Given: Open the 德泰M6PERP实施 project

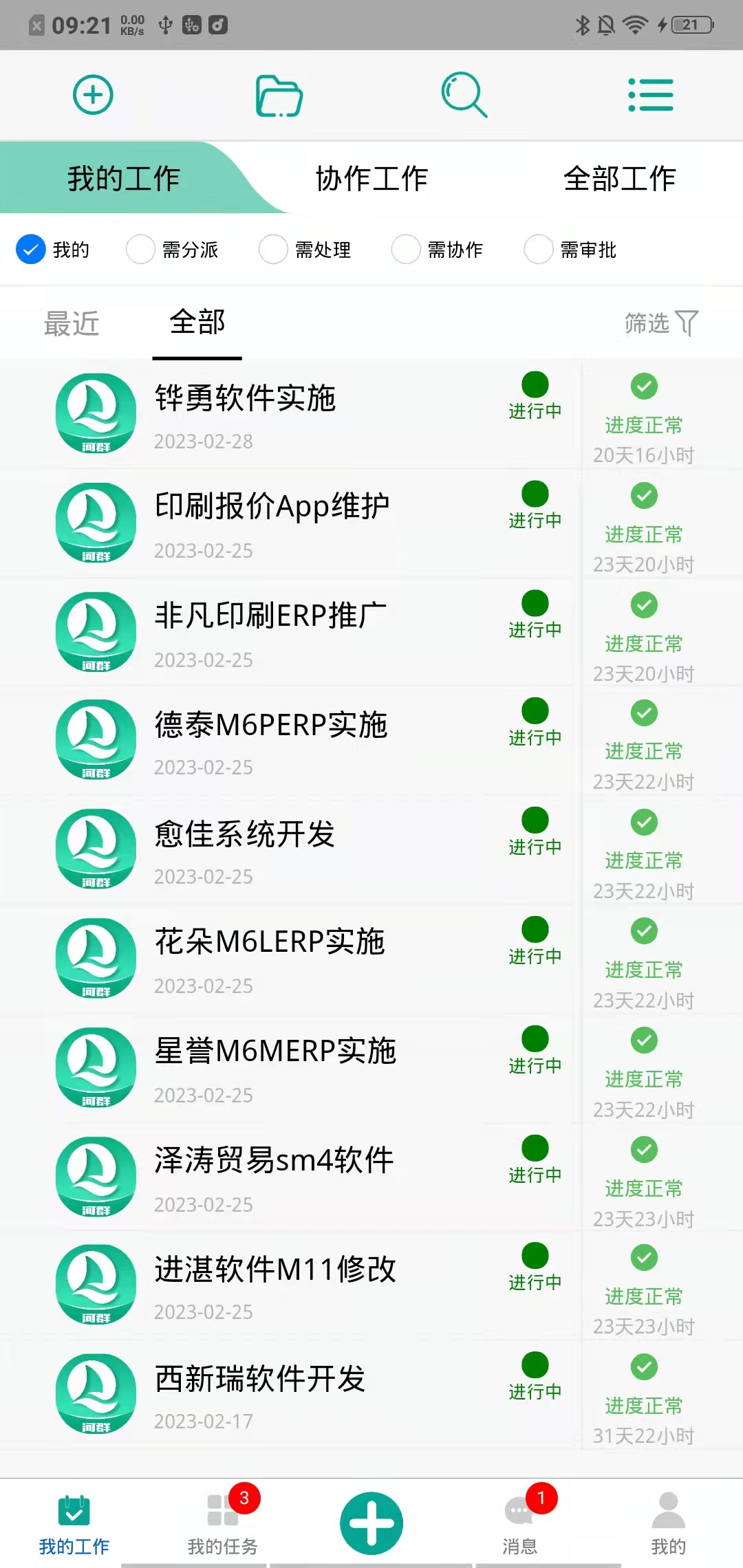Looking at the screenshot, I should tap(275, 740).
